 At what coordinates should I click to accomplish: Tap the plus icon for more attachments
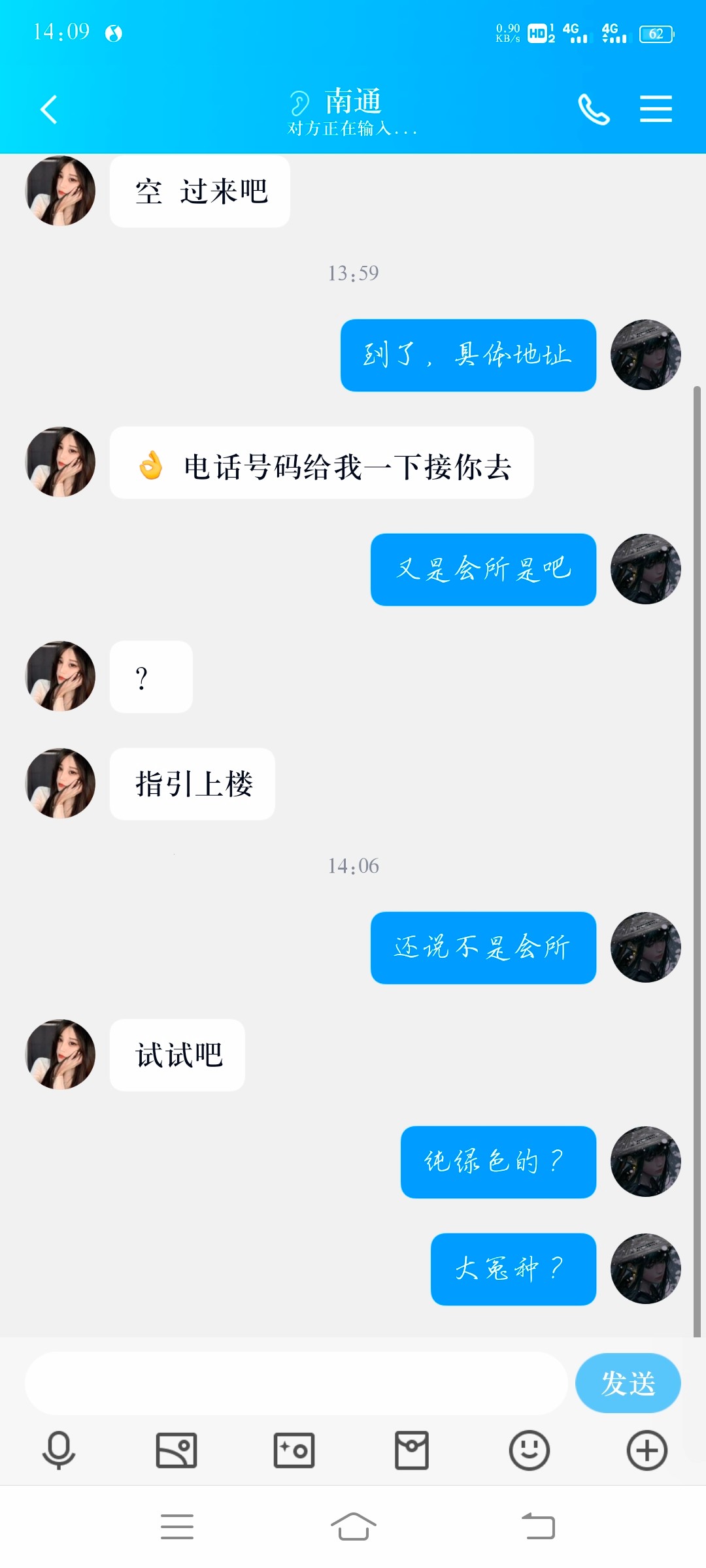[x=646, y=1450]
